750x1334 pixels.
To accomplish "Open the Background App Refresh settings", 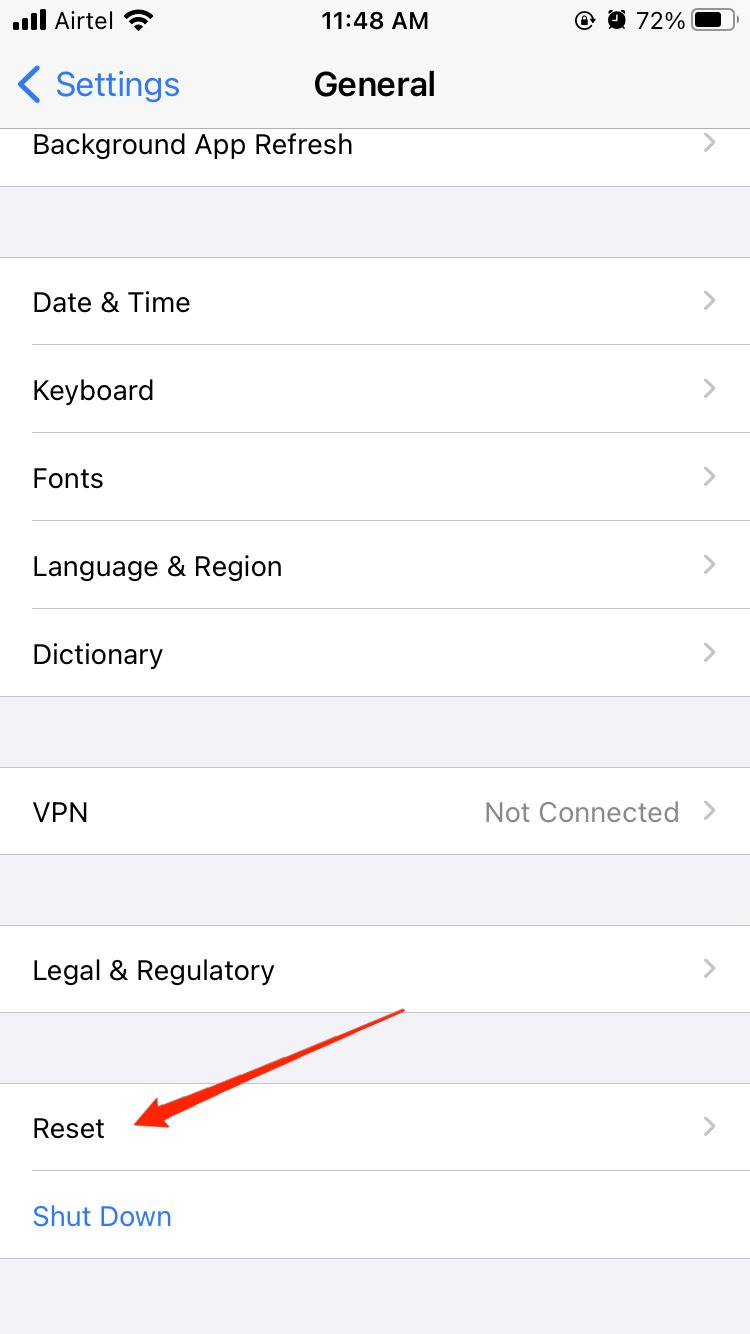I will [375, 145].
